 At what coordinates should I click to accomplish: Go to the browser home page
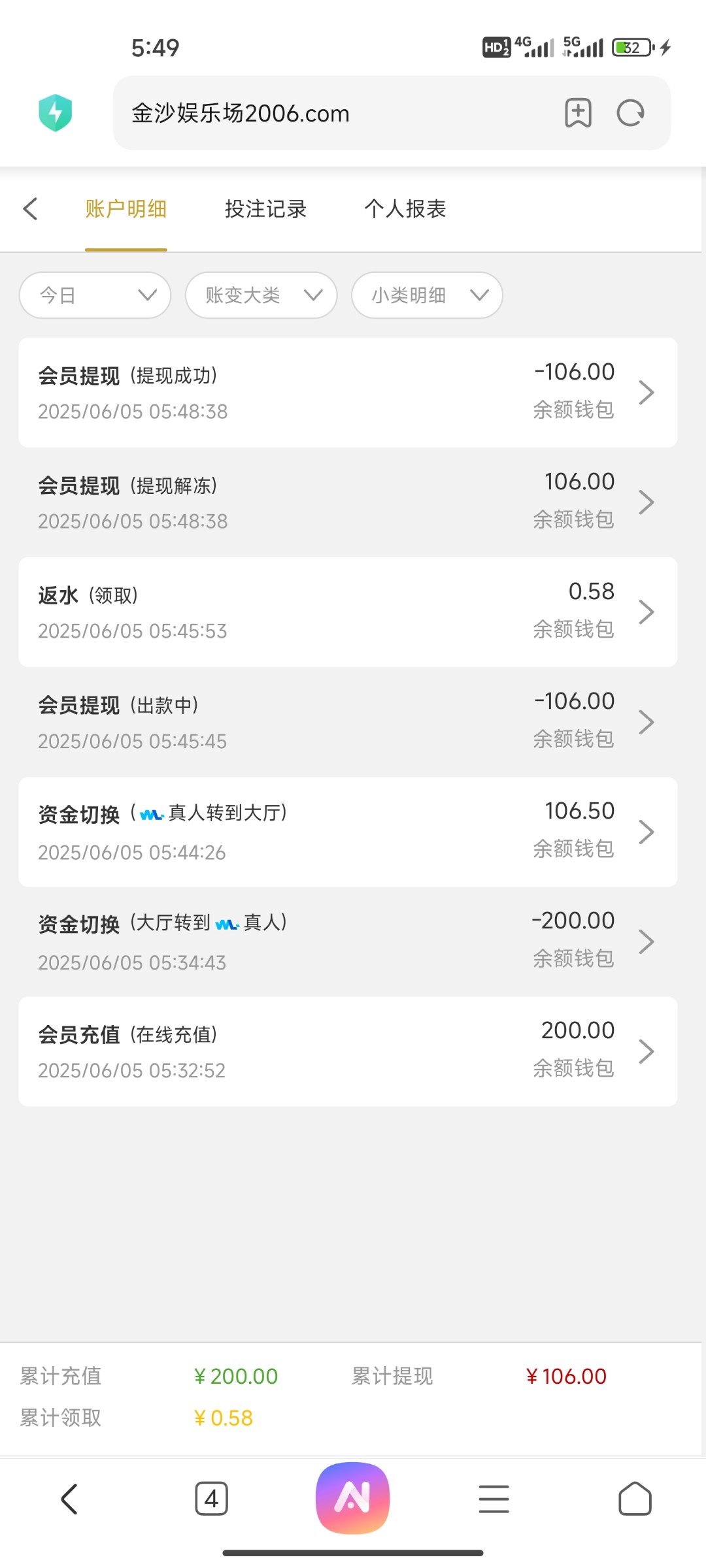pos(635,1499)
